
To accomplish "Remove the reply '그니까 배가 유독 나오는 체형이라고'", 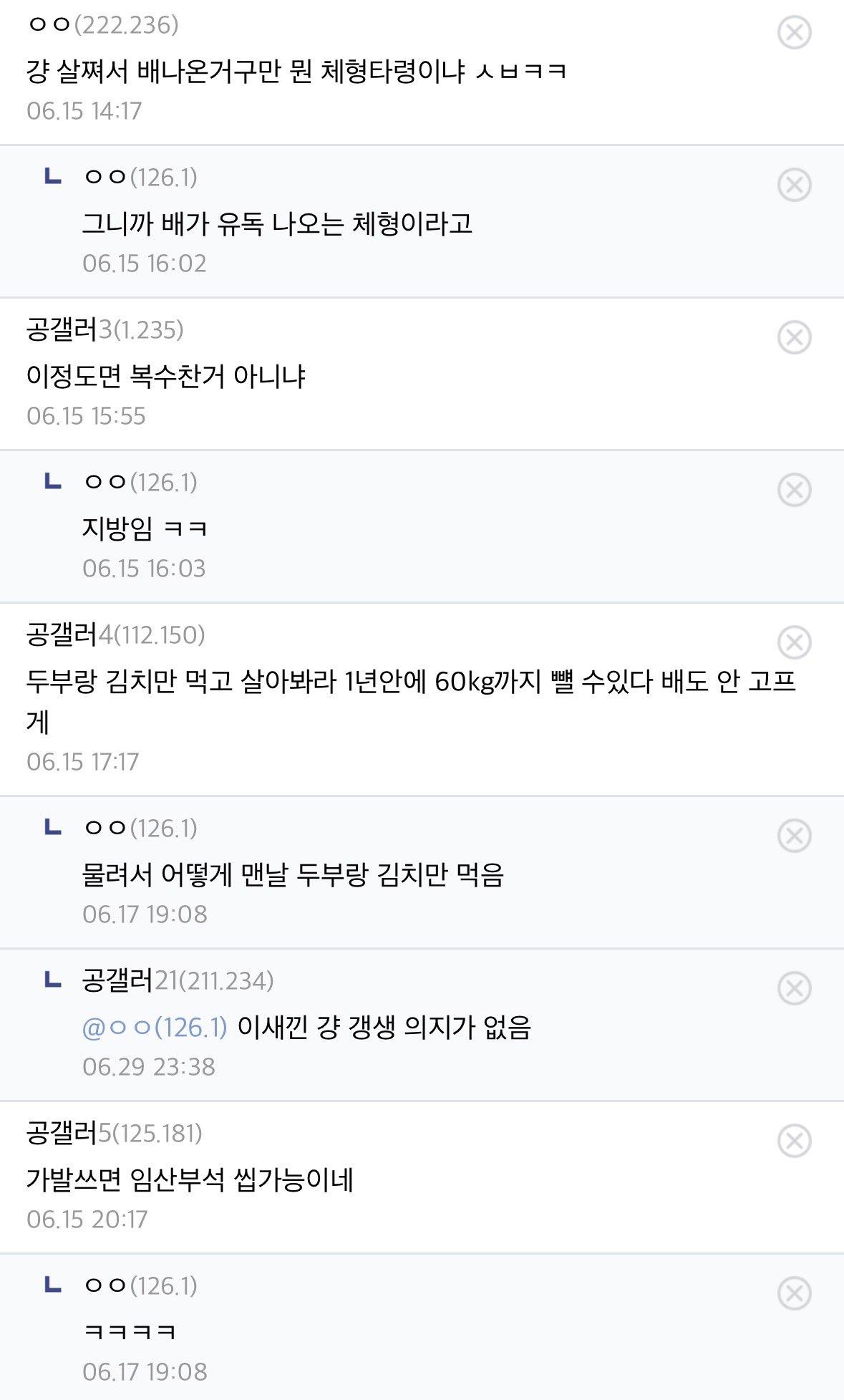I will pyautogui.click(x=794, y=185).
